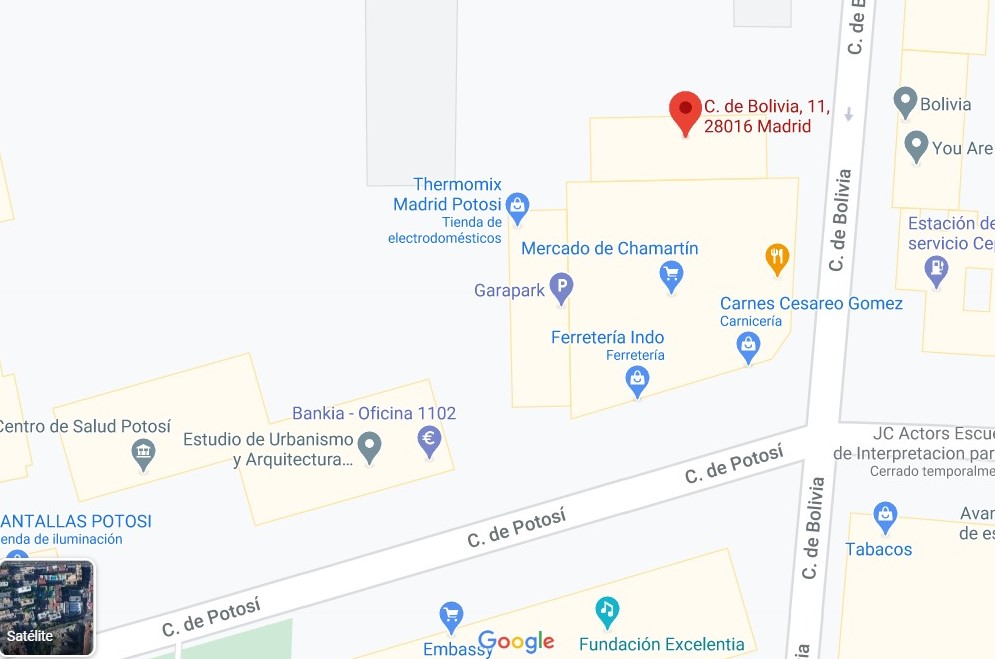Tap the red pin at C. de Bolivia, 11
This screenshot has height=659, width=995.
pyautogui.click(x=685, y=111)
